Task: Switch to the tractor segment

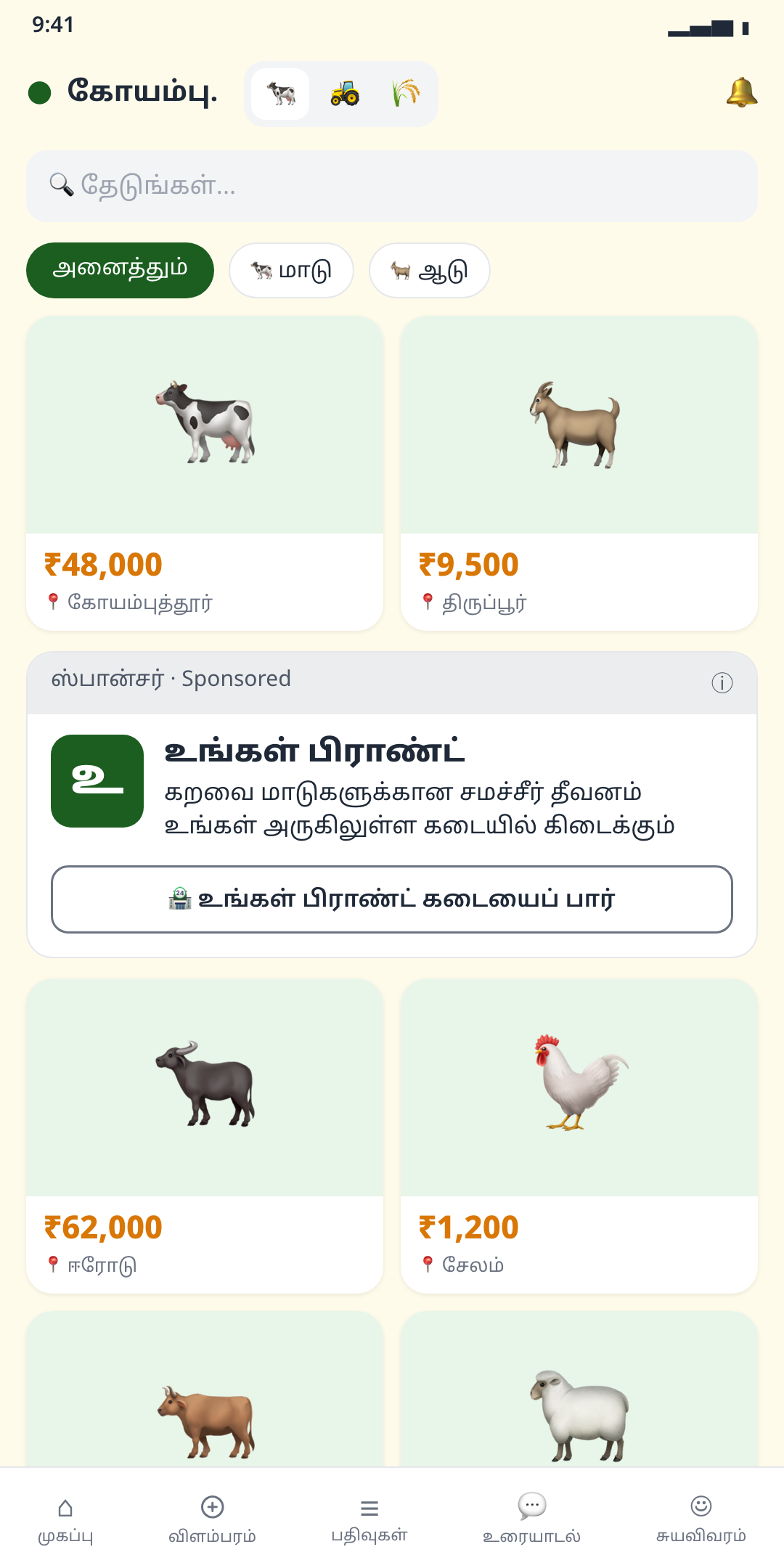Action: (x=344, y=94)
